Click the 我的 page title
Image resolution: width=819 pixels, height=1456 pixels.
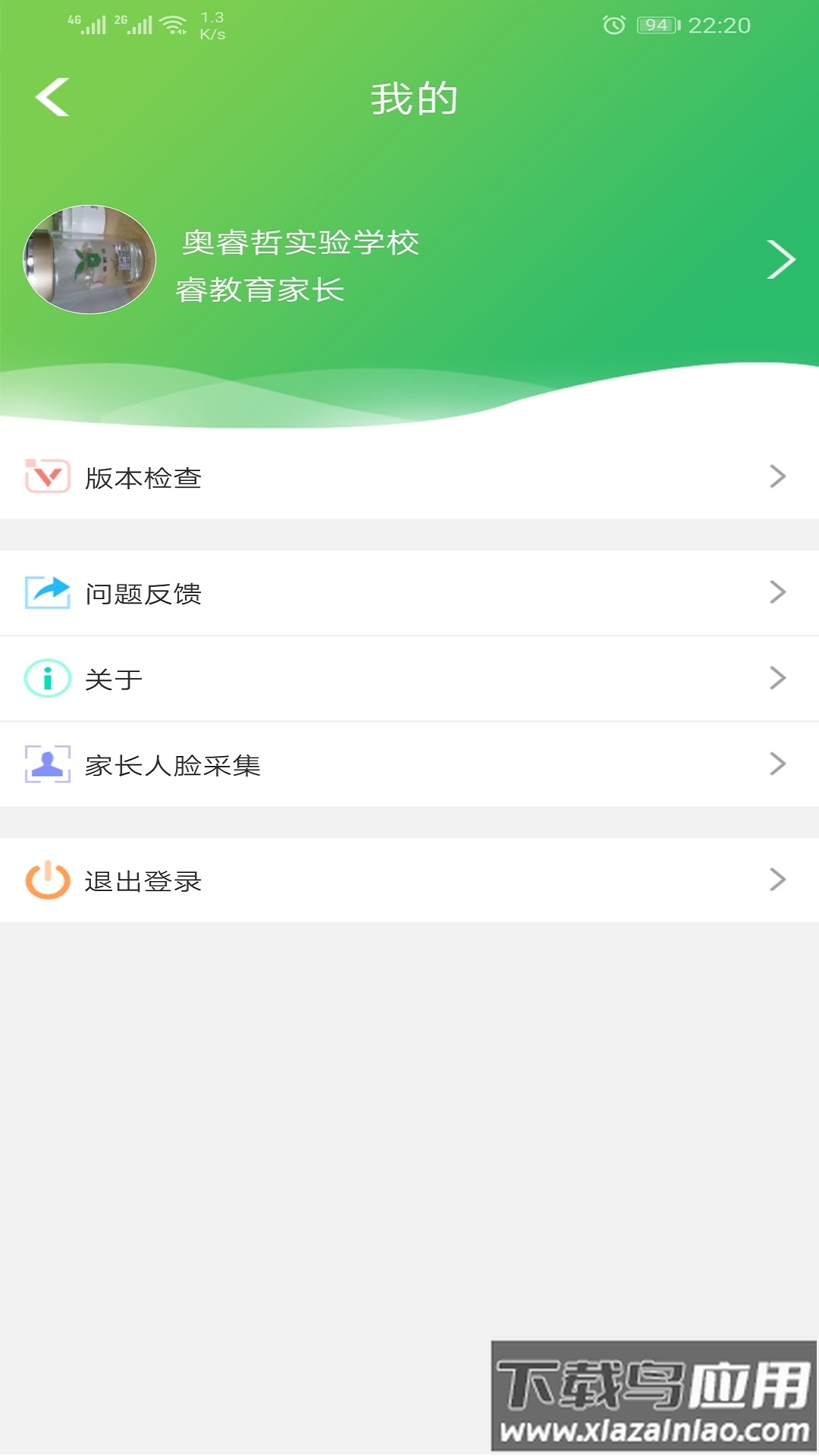click(409, 99)
